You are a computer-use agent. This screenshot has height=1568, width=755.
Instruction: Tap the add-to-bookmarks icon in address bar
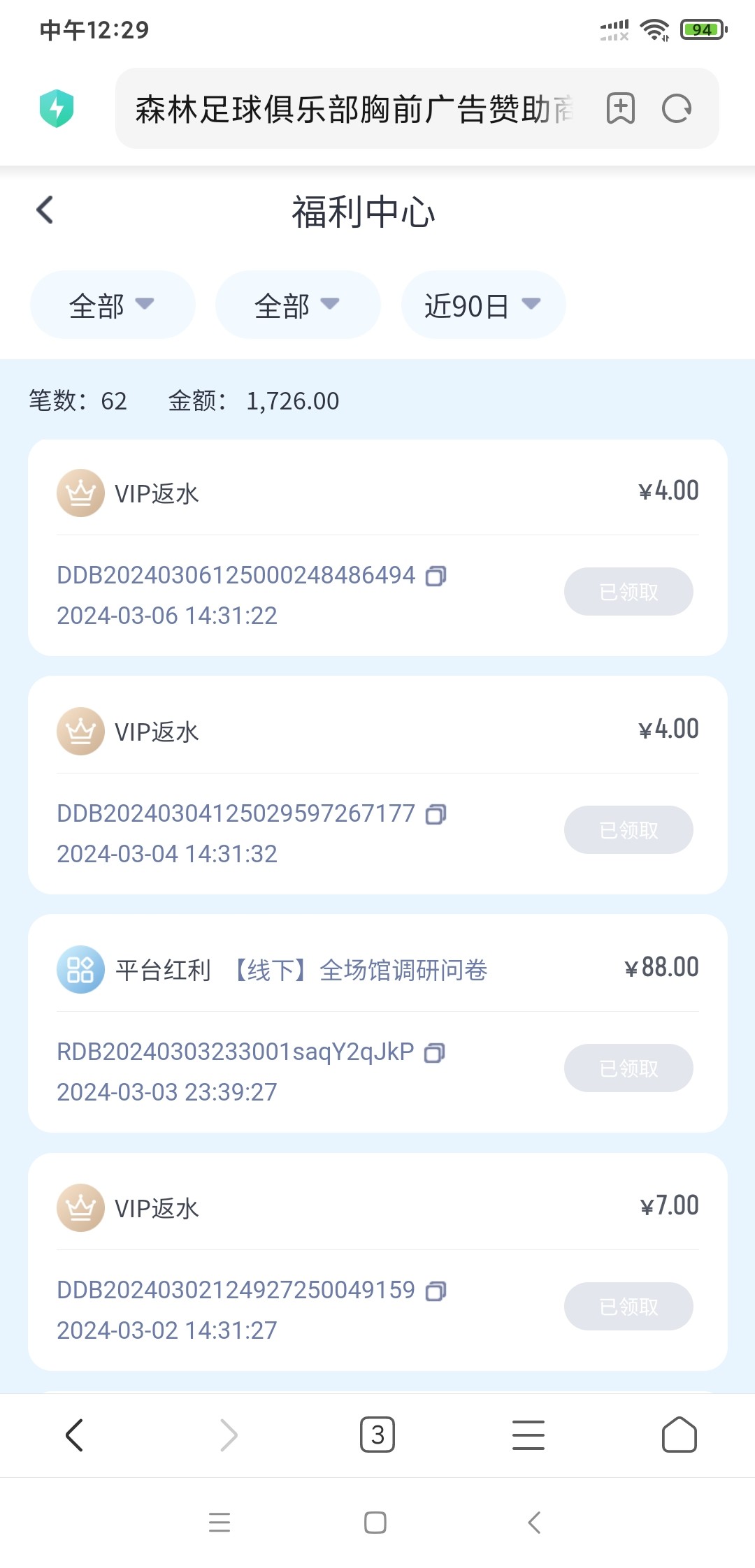(621, 108)
